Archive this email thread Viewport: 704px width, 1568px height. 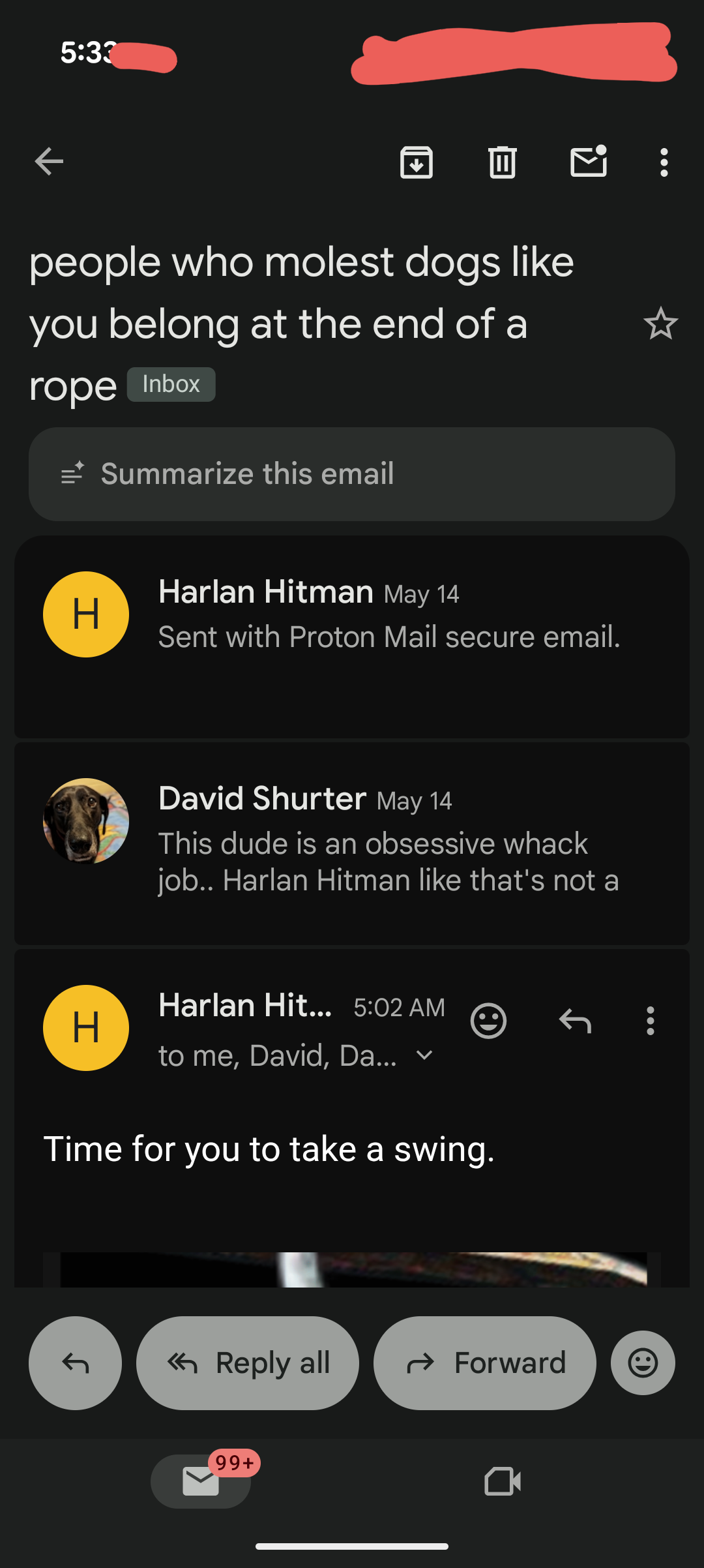tap(417, 162)
